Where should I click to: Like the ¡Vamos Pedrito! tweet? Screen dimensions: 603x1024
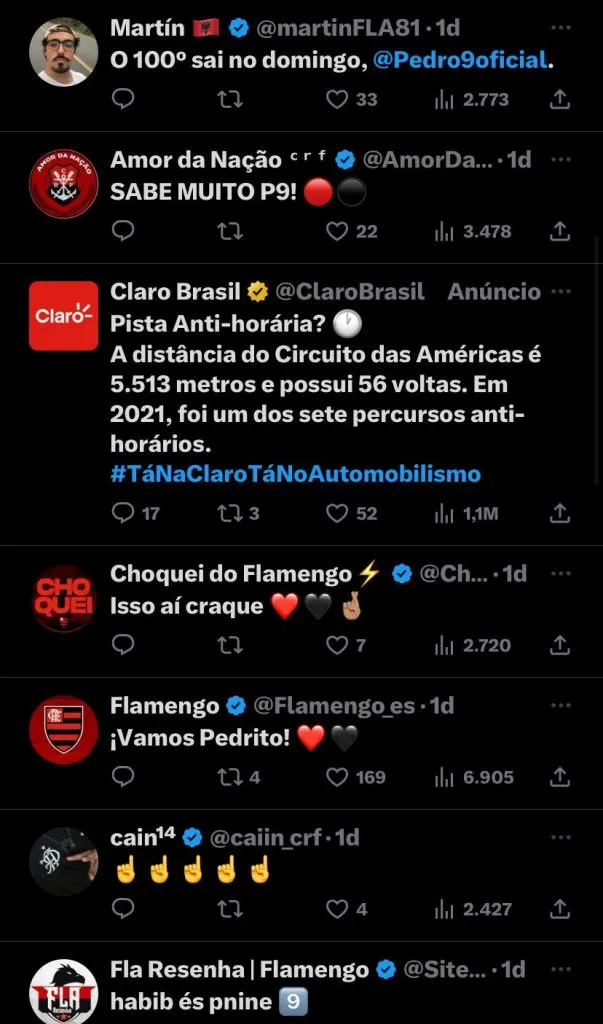click(x=338, y=777)
